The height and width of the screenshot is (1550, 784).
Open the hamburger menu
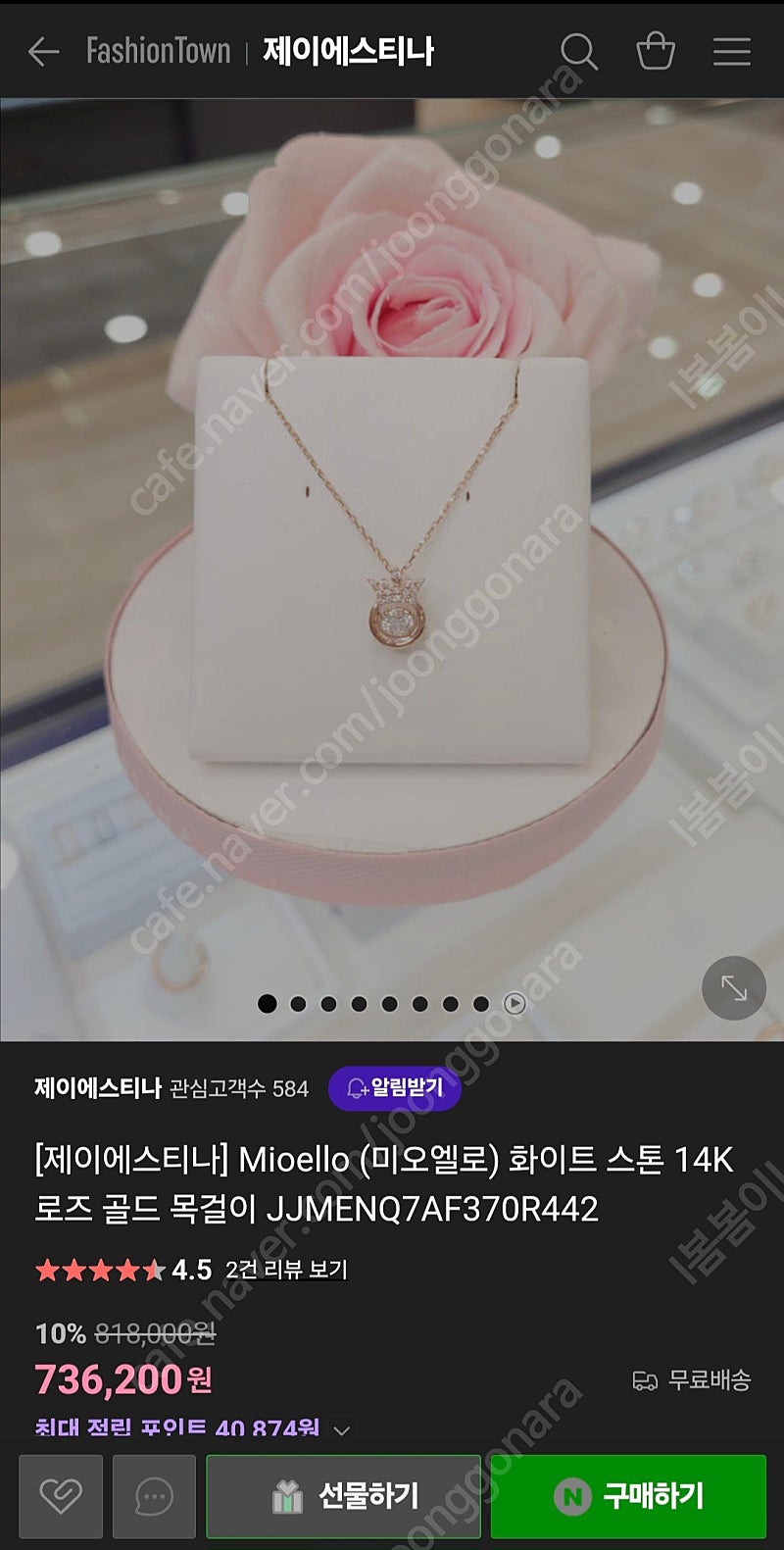731,51
